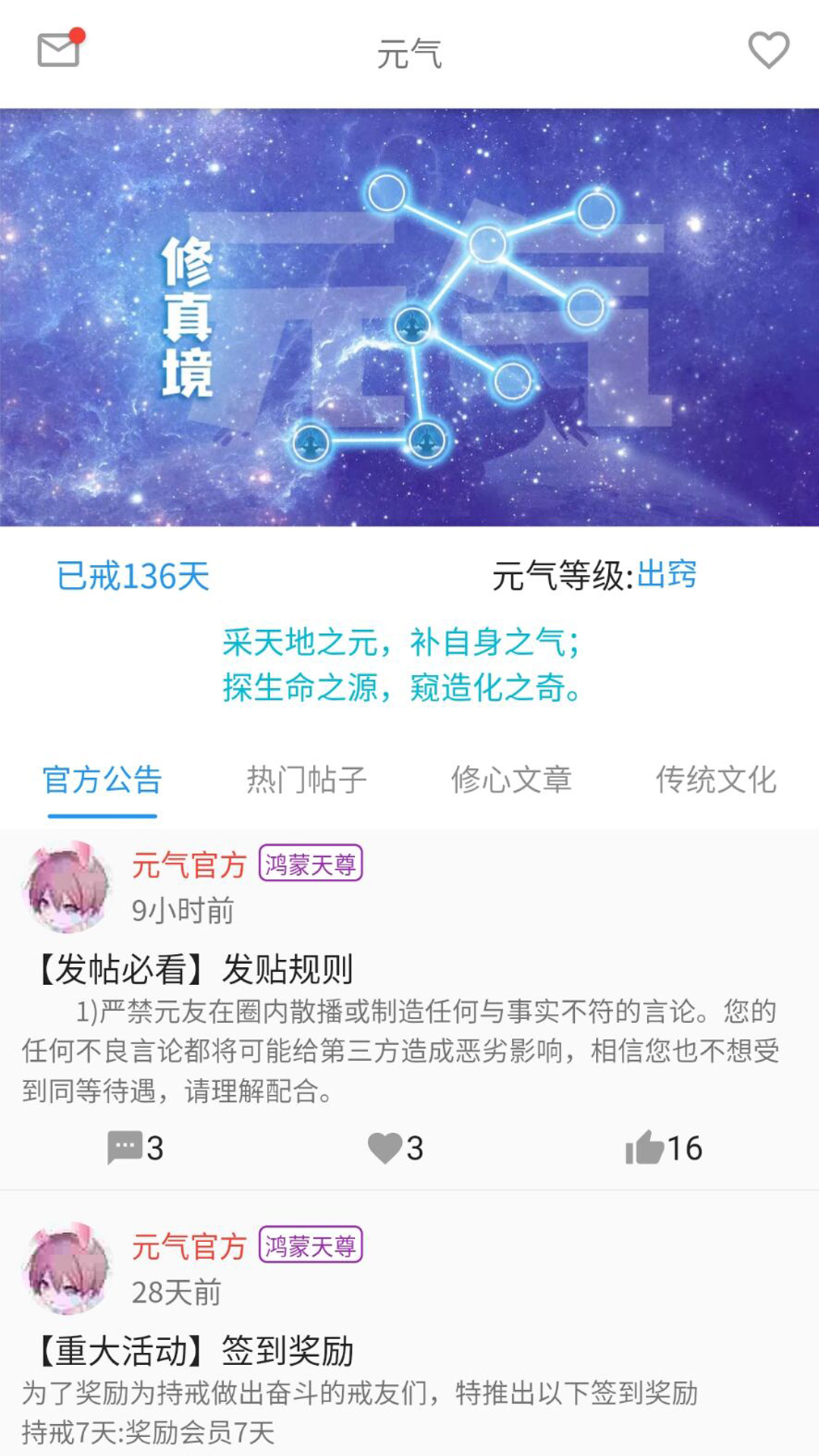Switch to the 热门帖子 tab
This screenshot has height=1456, width=819.
(306, 780)
